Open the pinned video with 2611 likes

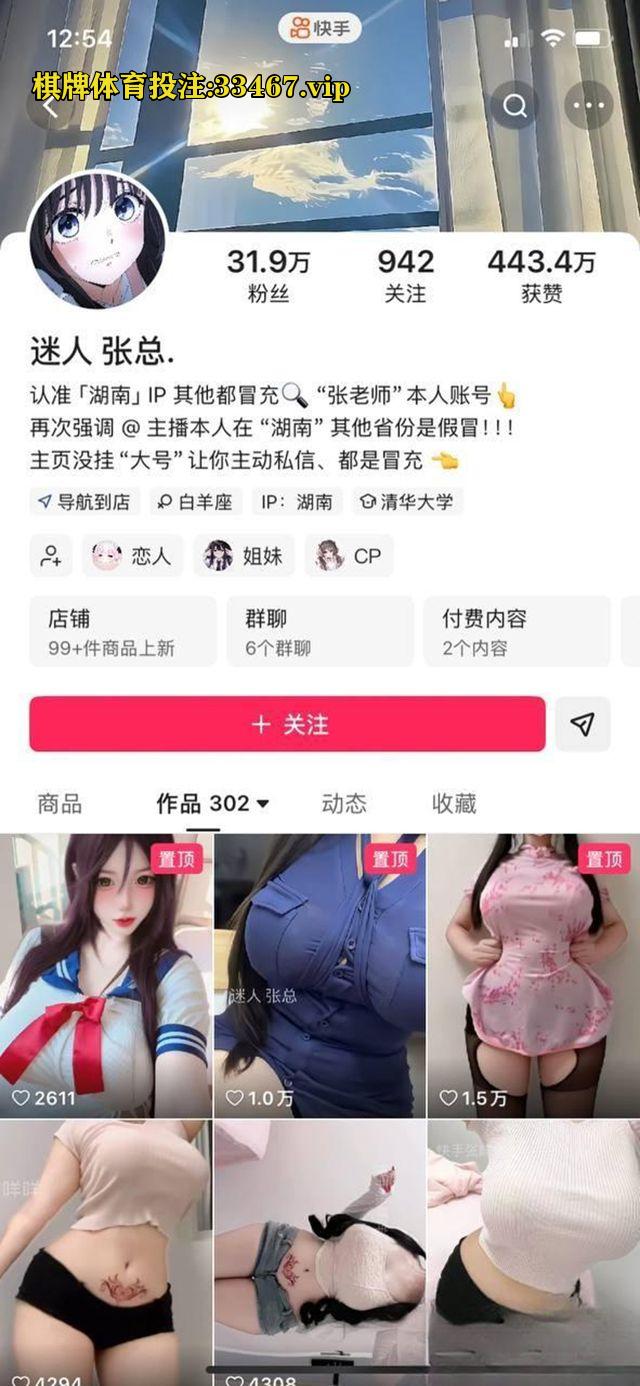point(105,975)
